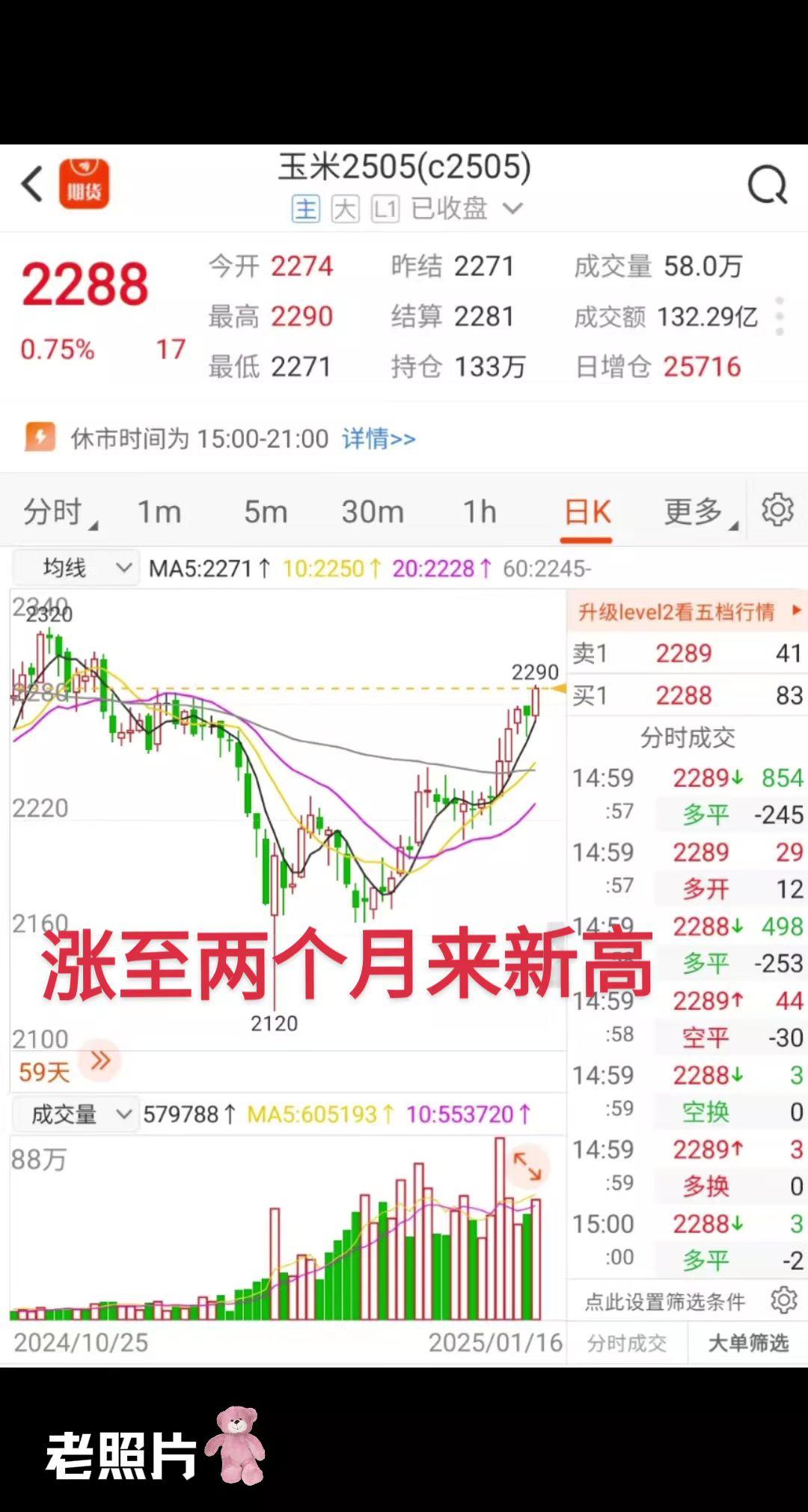Open the search magnifier icon

768,185
